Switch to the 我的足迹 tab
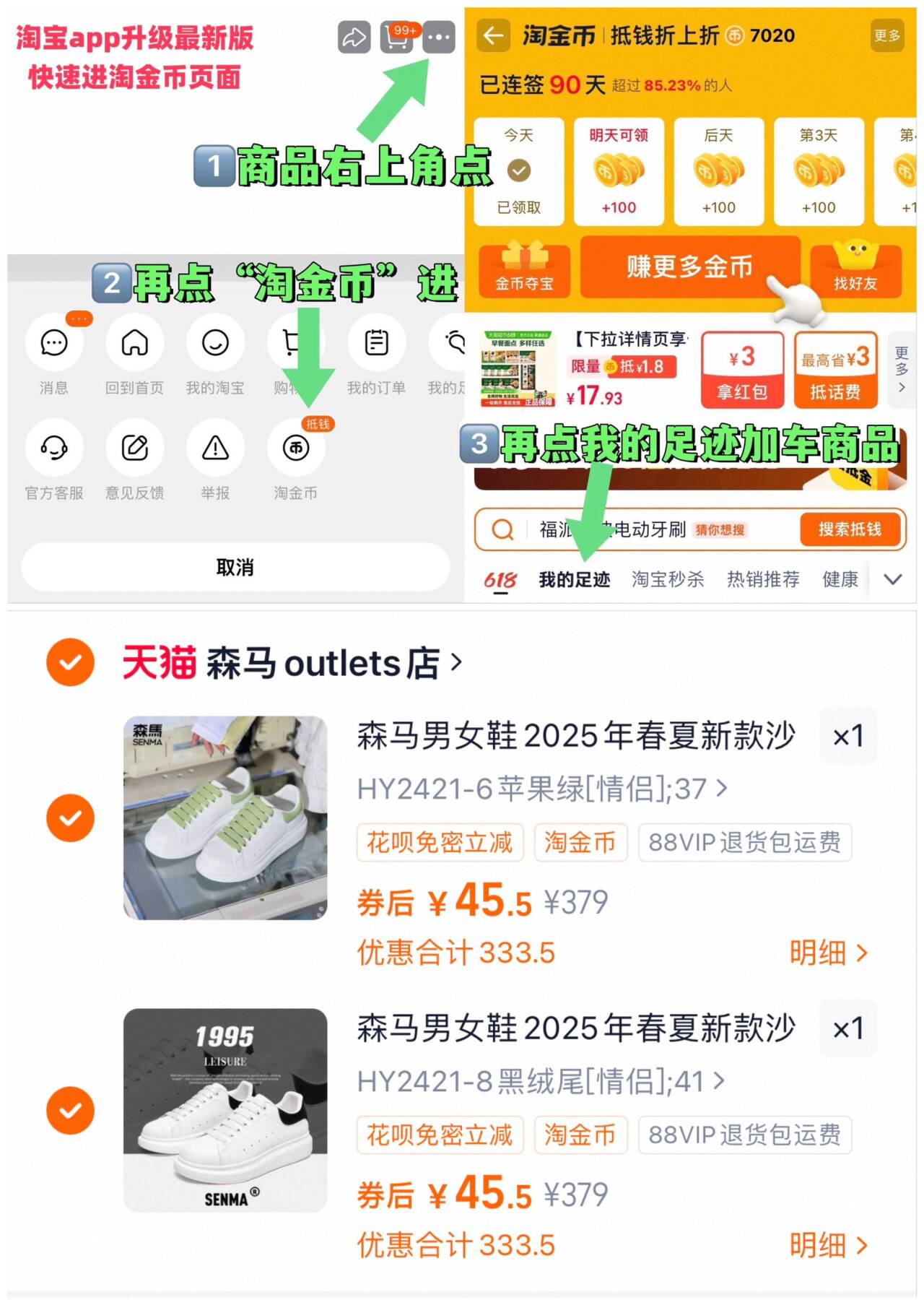Viewport: 924px width, 1305px height. [577, 578]
